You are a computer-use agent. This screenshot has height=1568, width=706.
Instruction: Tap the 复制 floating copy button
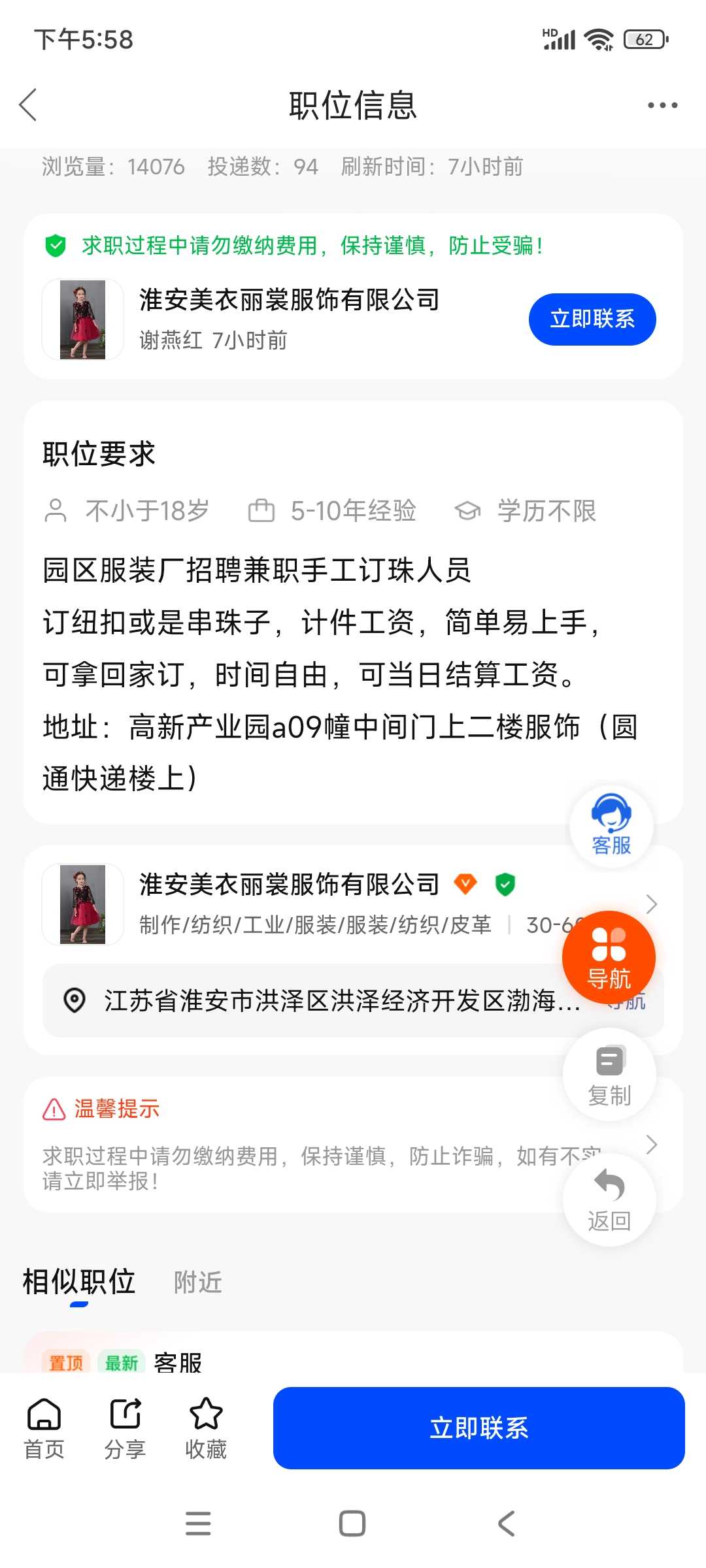[x=609, y=1075]
